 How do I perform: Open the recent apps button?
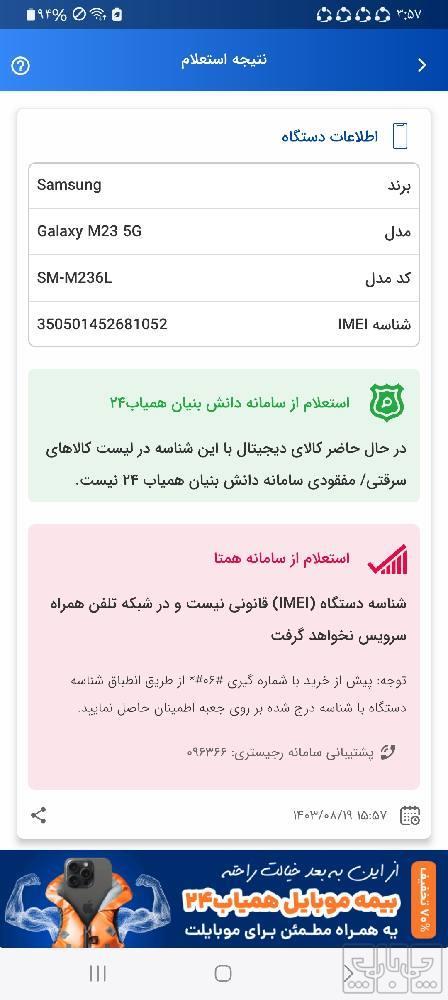[x=98, y=973]
